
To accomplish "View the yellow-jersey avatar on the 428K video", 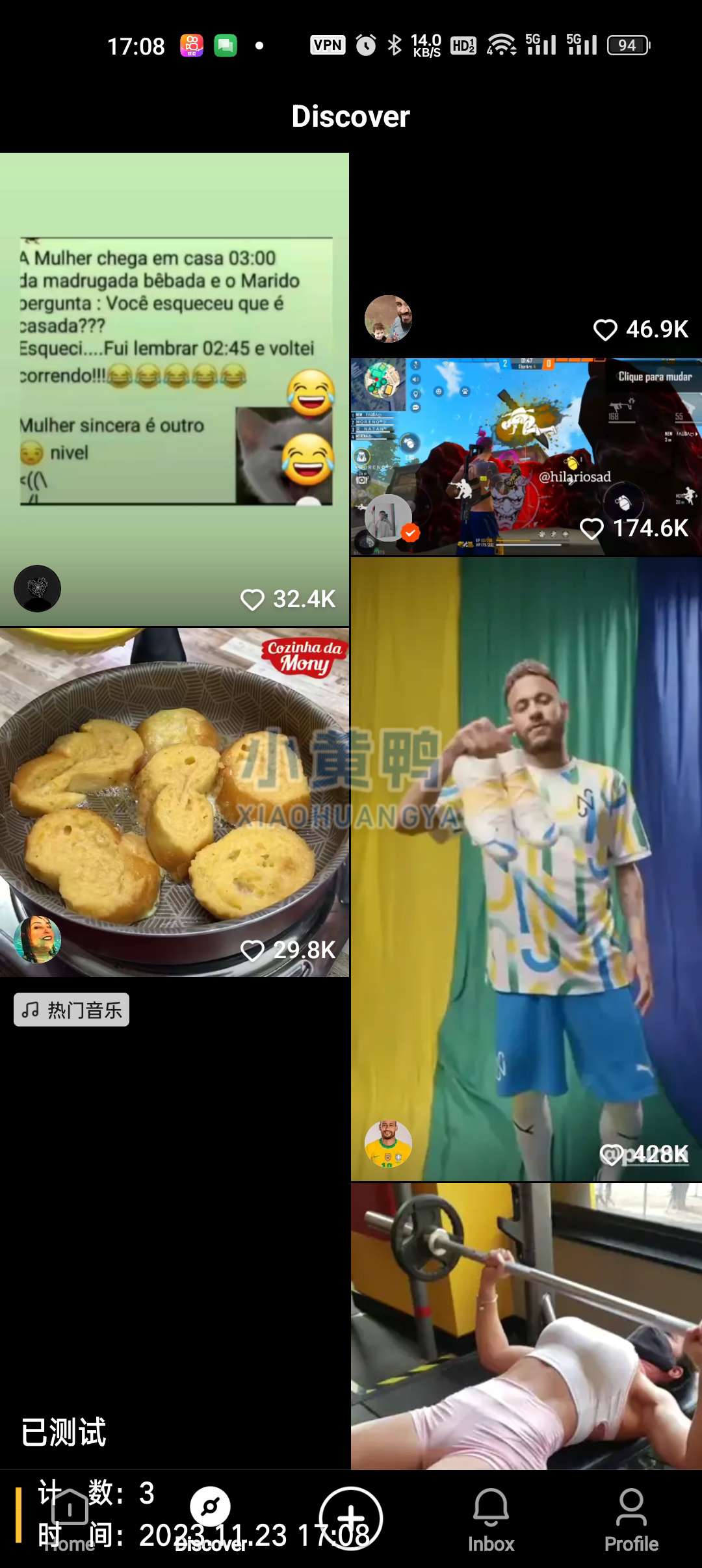I will coord(388,1143).
